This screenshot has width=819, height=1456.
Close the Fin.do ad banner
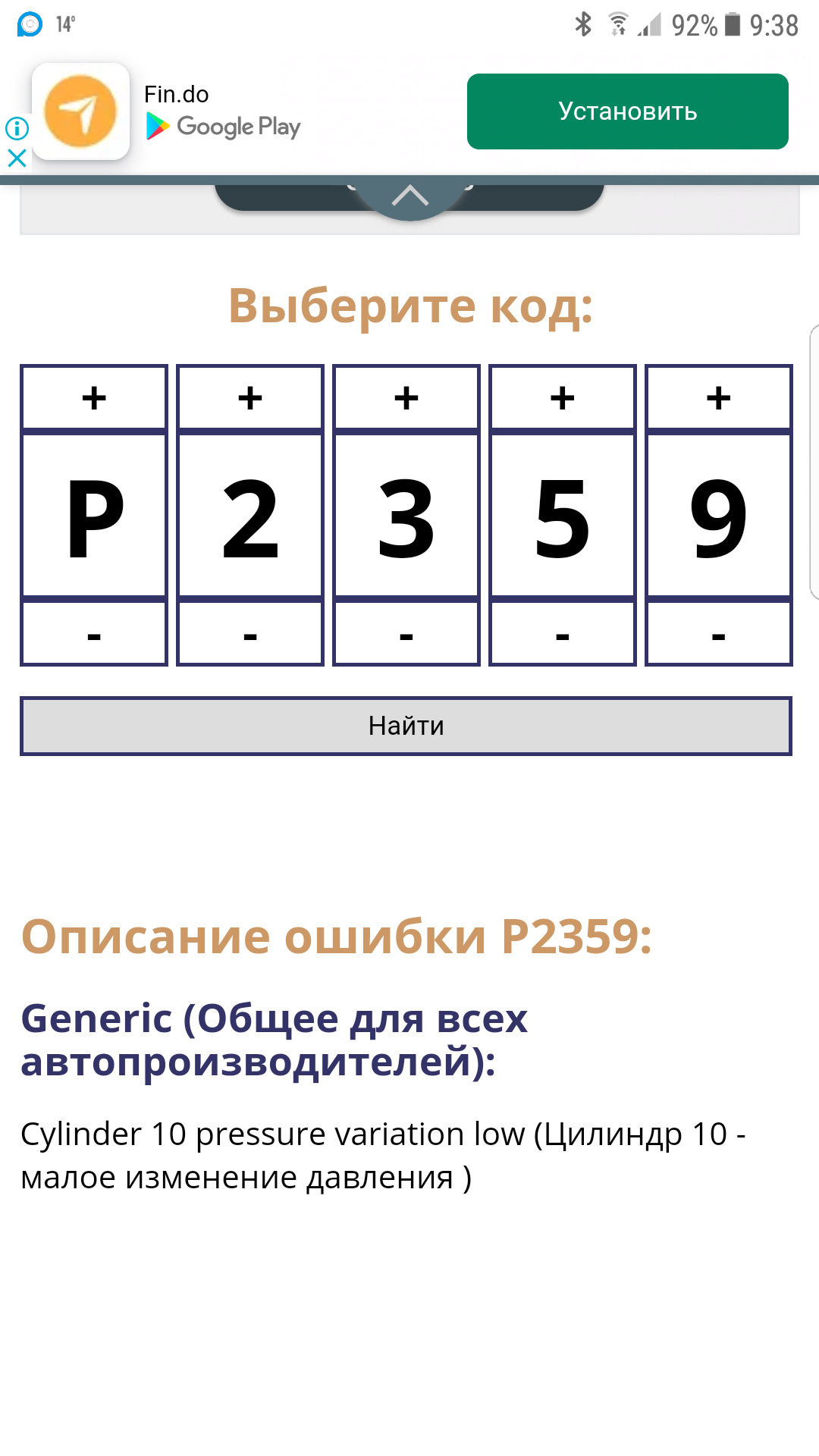tap(17, 158)
